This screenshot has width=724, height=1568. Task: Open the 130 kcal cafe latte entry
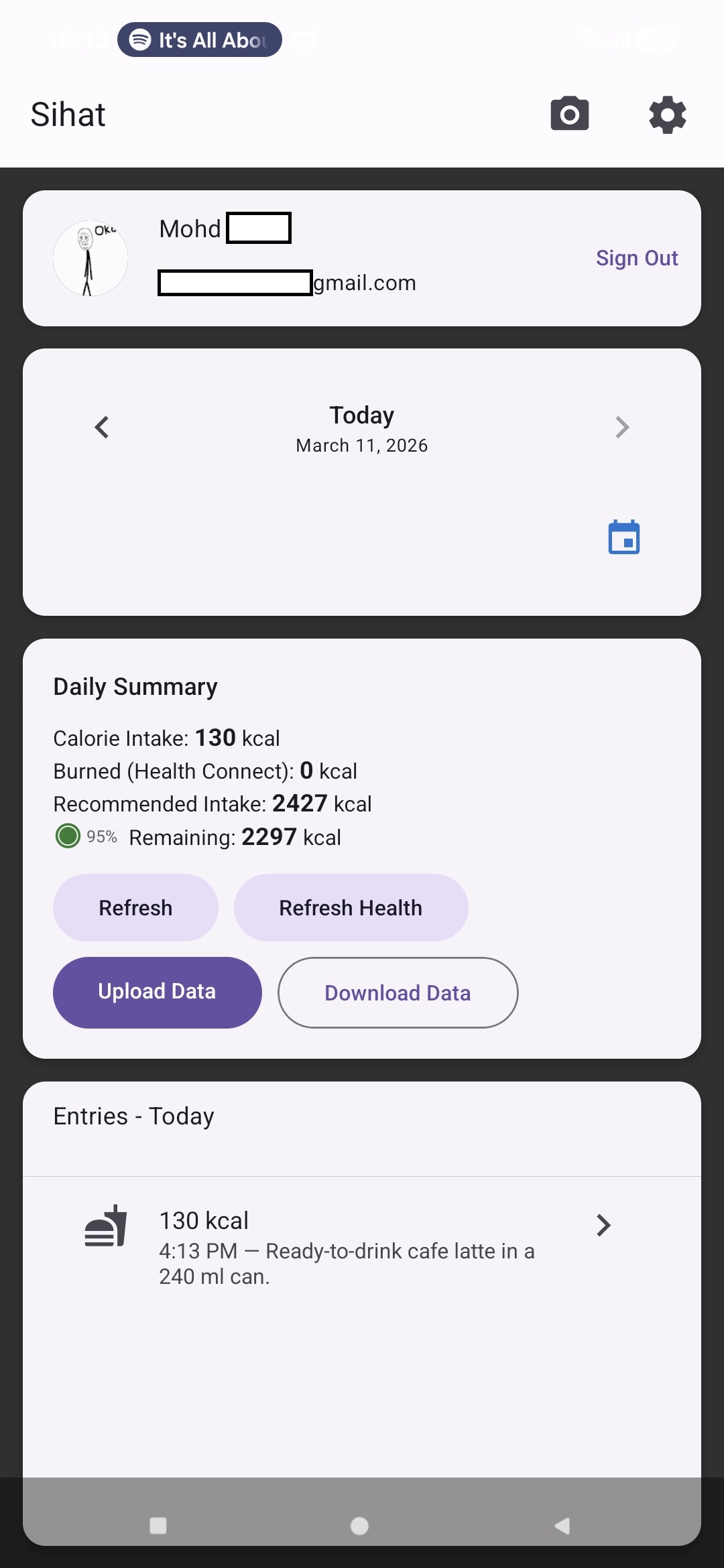pyautogui.click(x=362, y=1246)
